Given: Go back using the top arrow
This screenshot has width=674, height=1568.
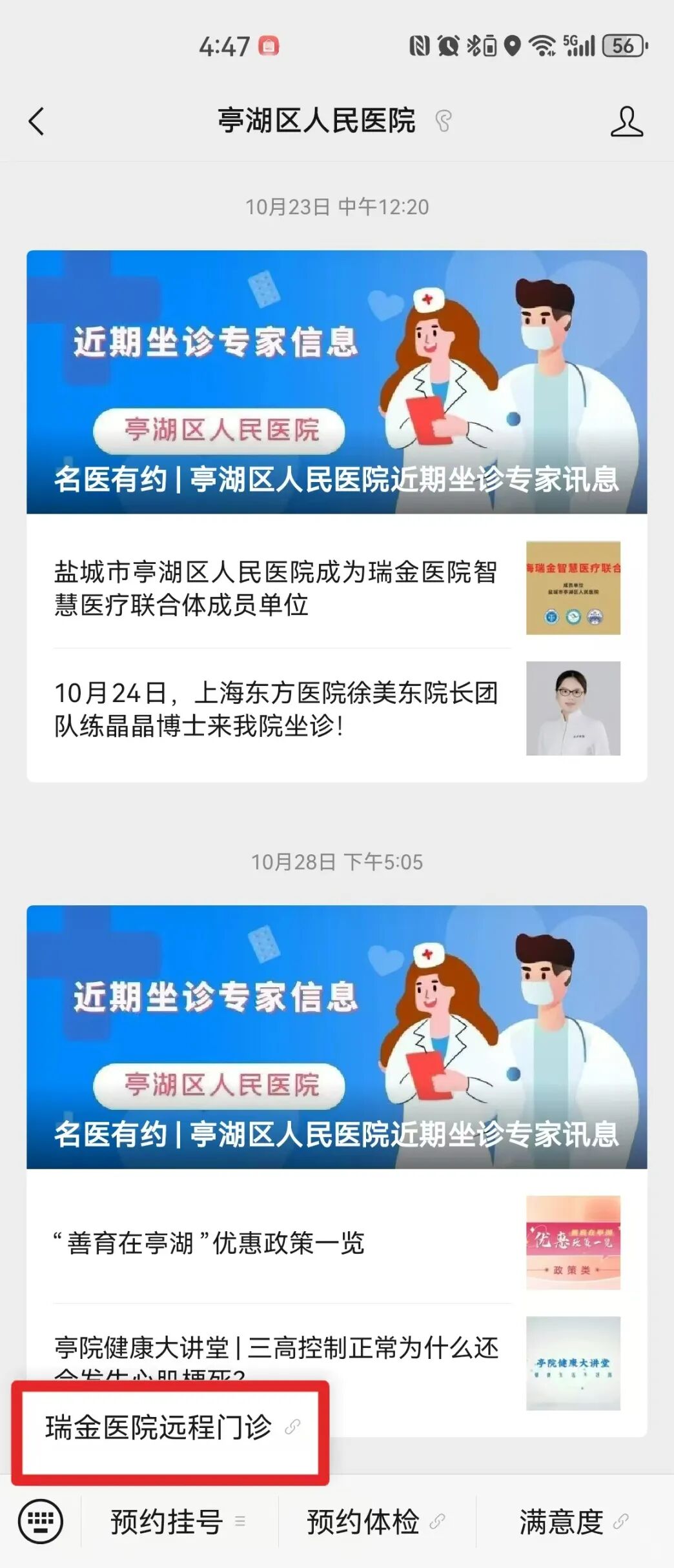Looking at the screenshot, I should click(37, 121).
